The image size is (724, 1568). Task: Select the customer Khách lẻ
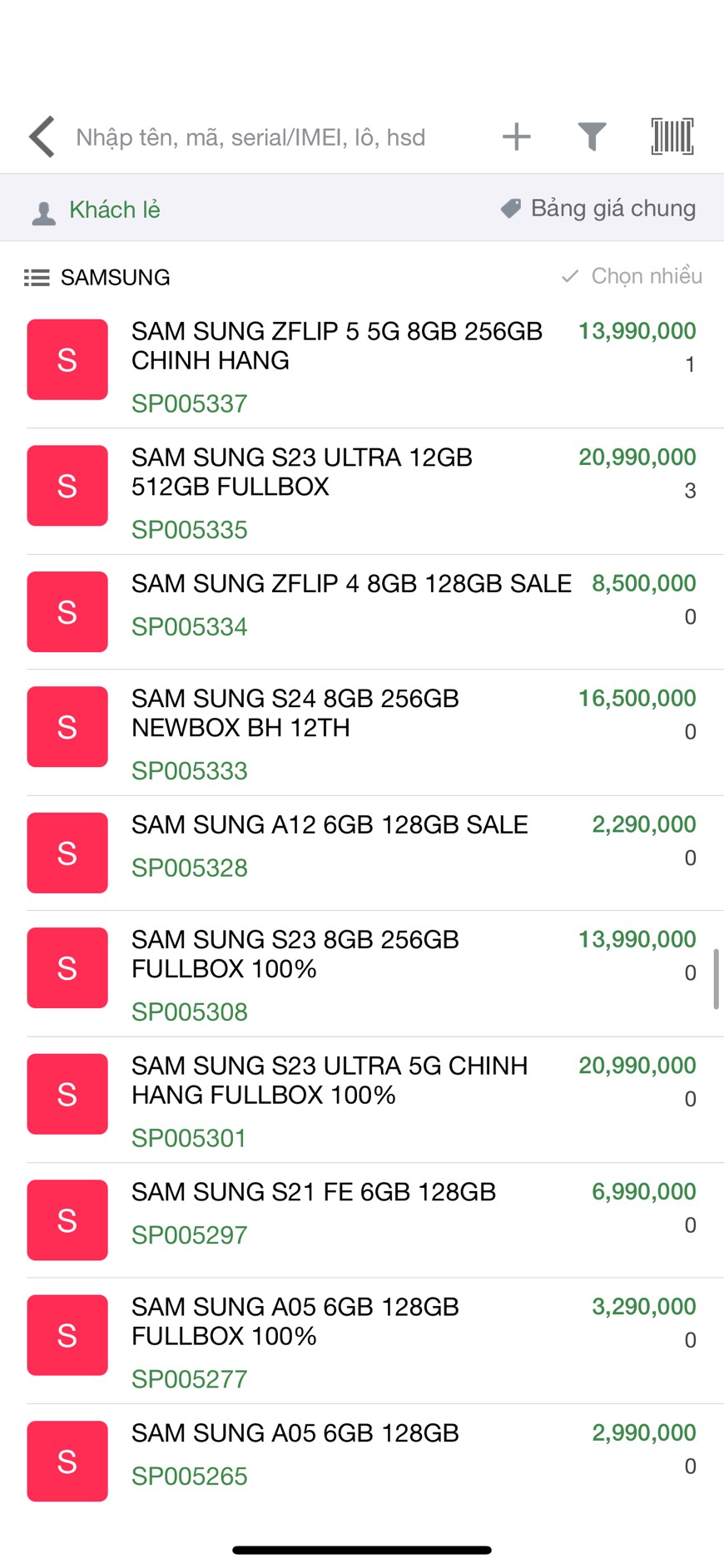pos(97,210)
